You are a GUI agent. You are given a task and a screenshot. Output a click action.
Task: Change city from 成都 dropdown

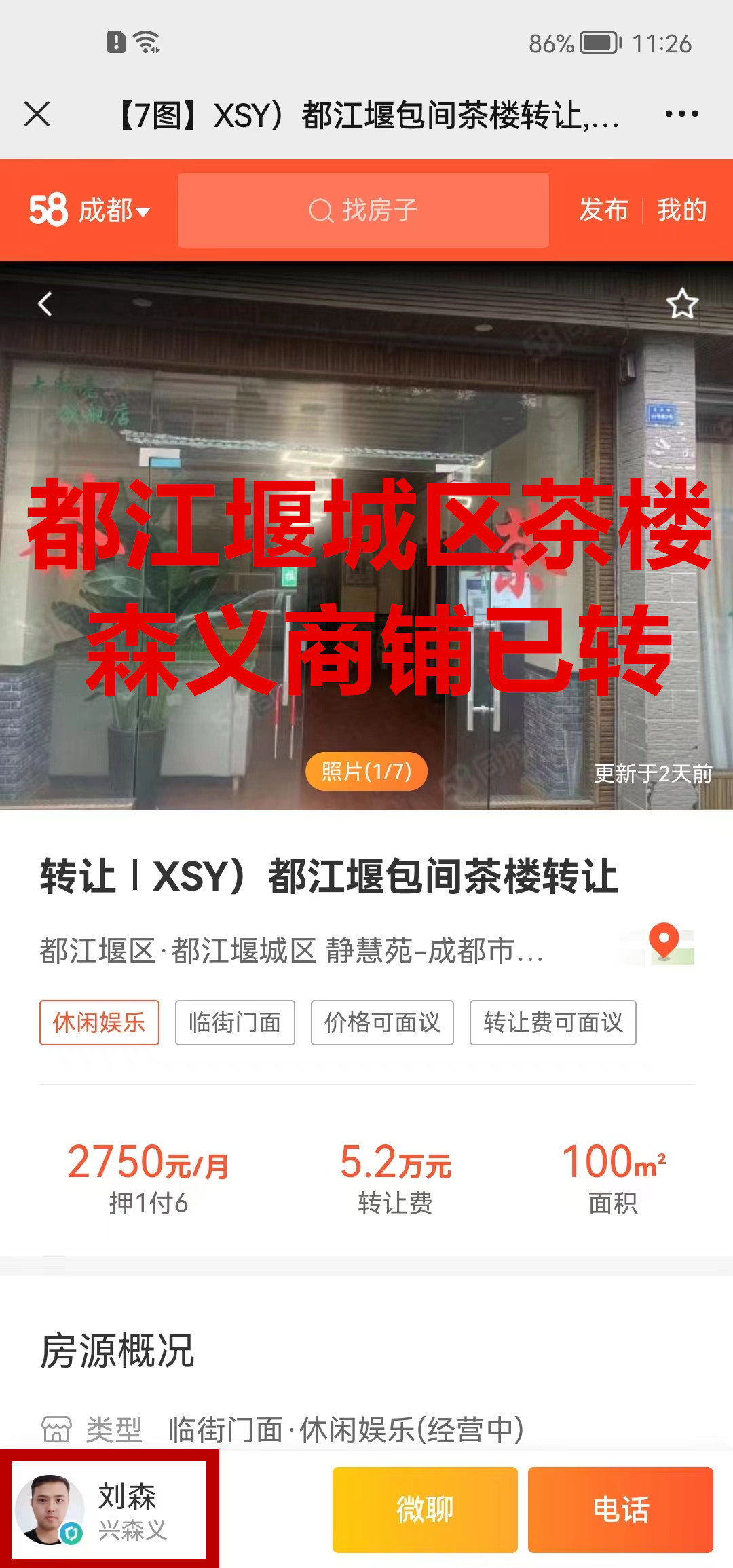click(x=113, y=210)
